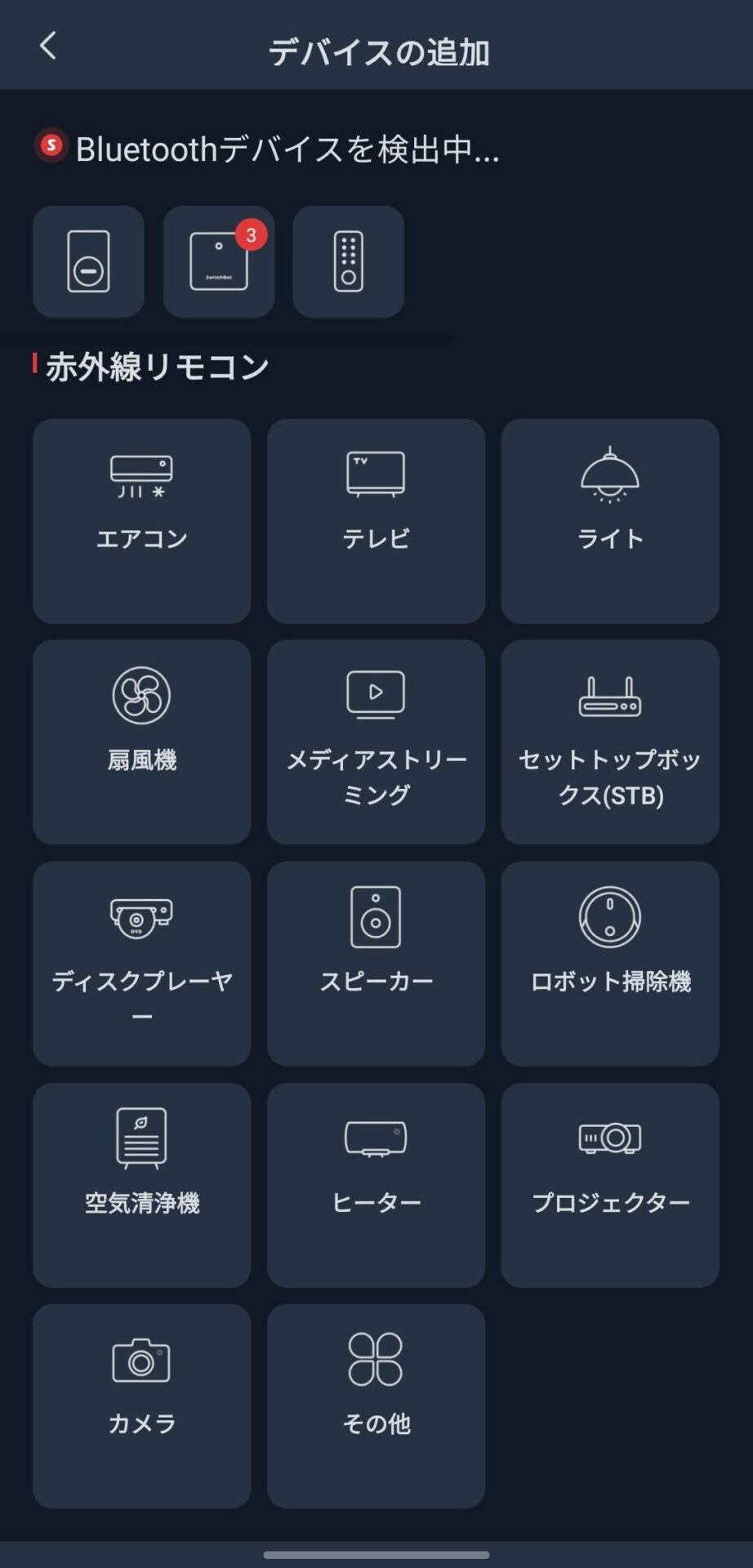Image resolution: width=753 pixels, height=1568 pixels.
Task: Open the ヒーター (heater) remote category
Action: point(375,1184)
